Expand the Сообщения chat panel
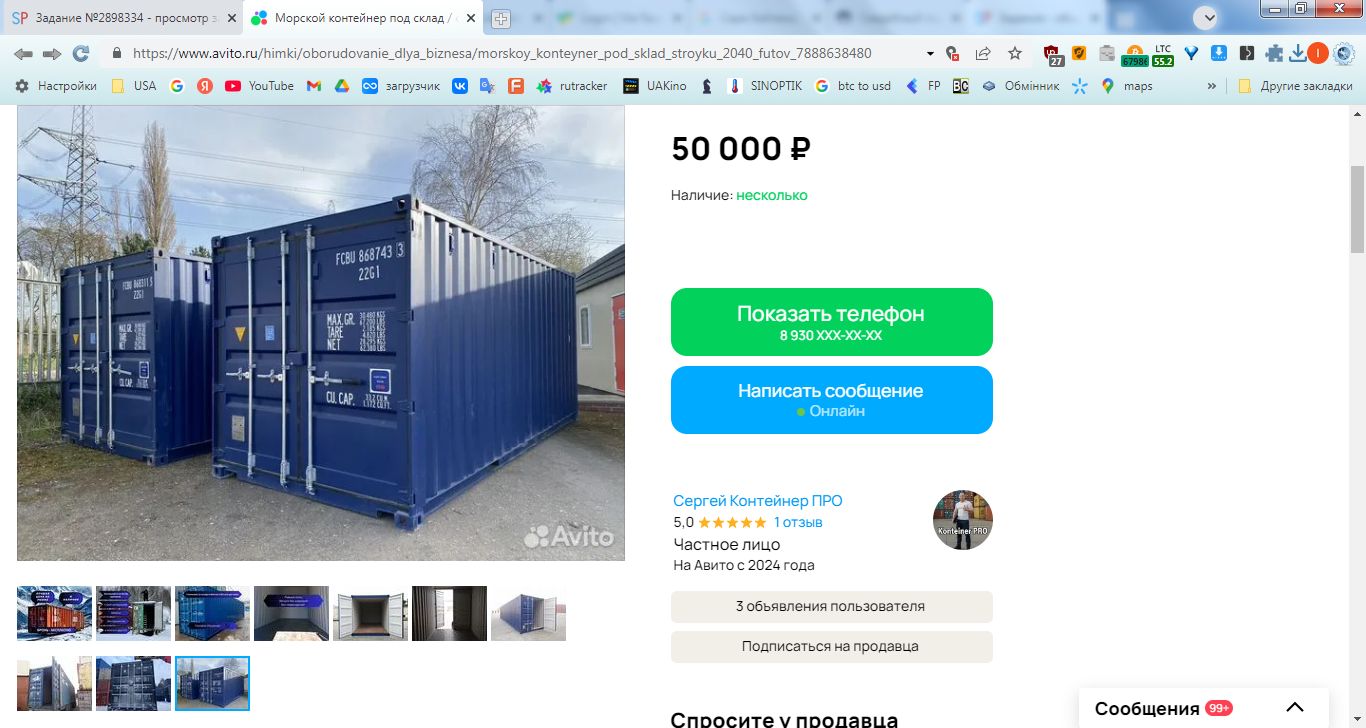The width and height of the screenshot is (1366, 728). click(1294, 708)
